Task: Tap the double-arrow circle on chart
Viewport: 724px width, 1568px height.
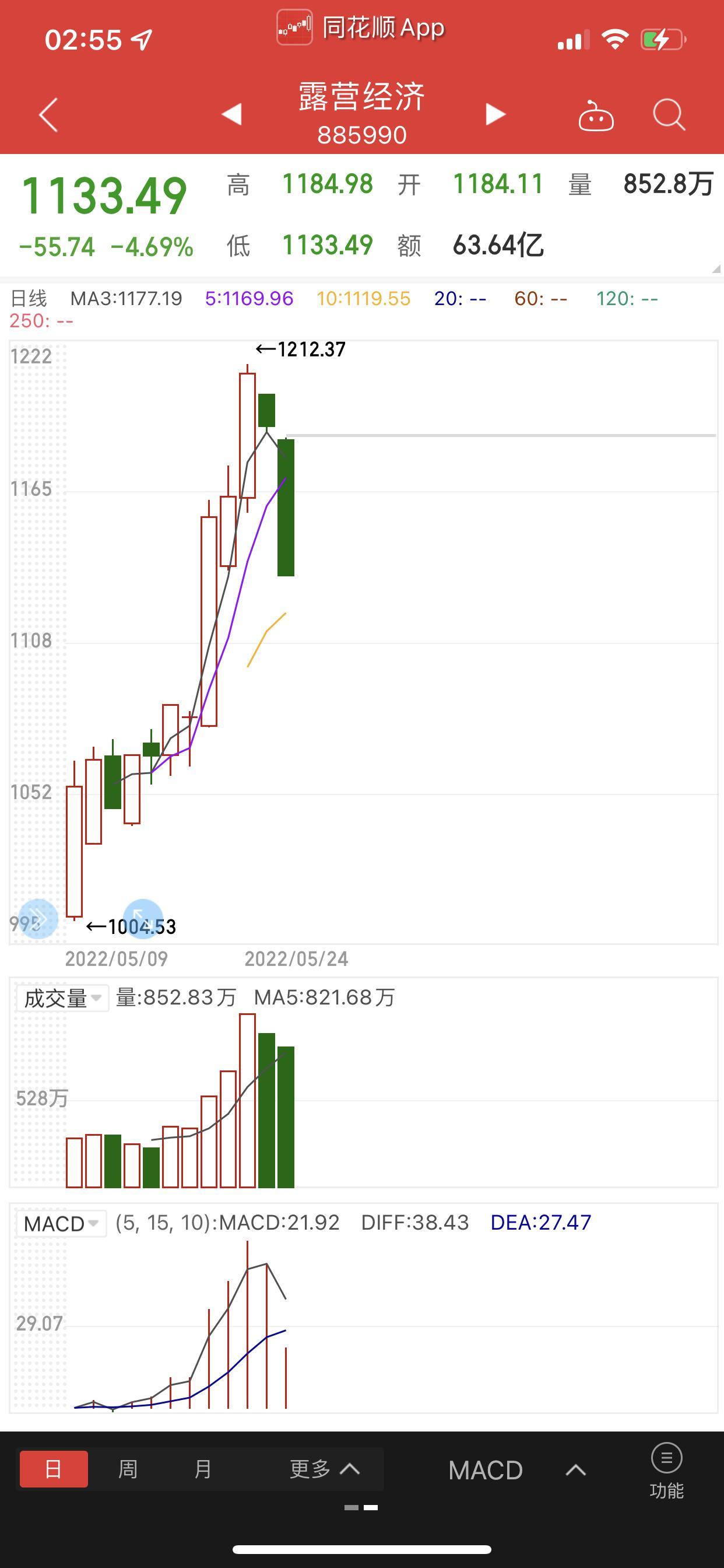Action: point(37,919)
